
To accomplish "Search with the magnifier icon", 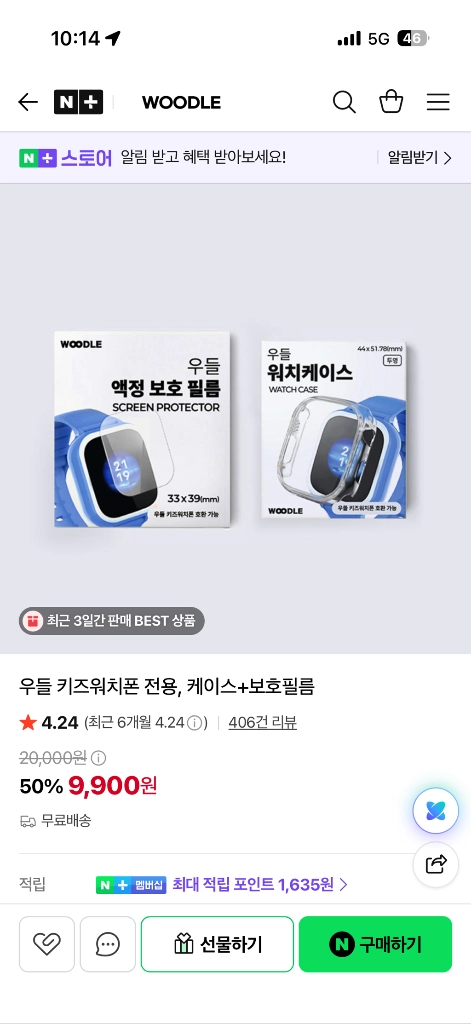I will pyautogui.click(x=344, y=102).
